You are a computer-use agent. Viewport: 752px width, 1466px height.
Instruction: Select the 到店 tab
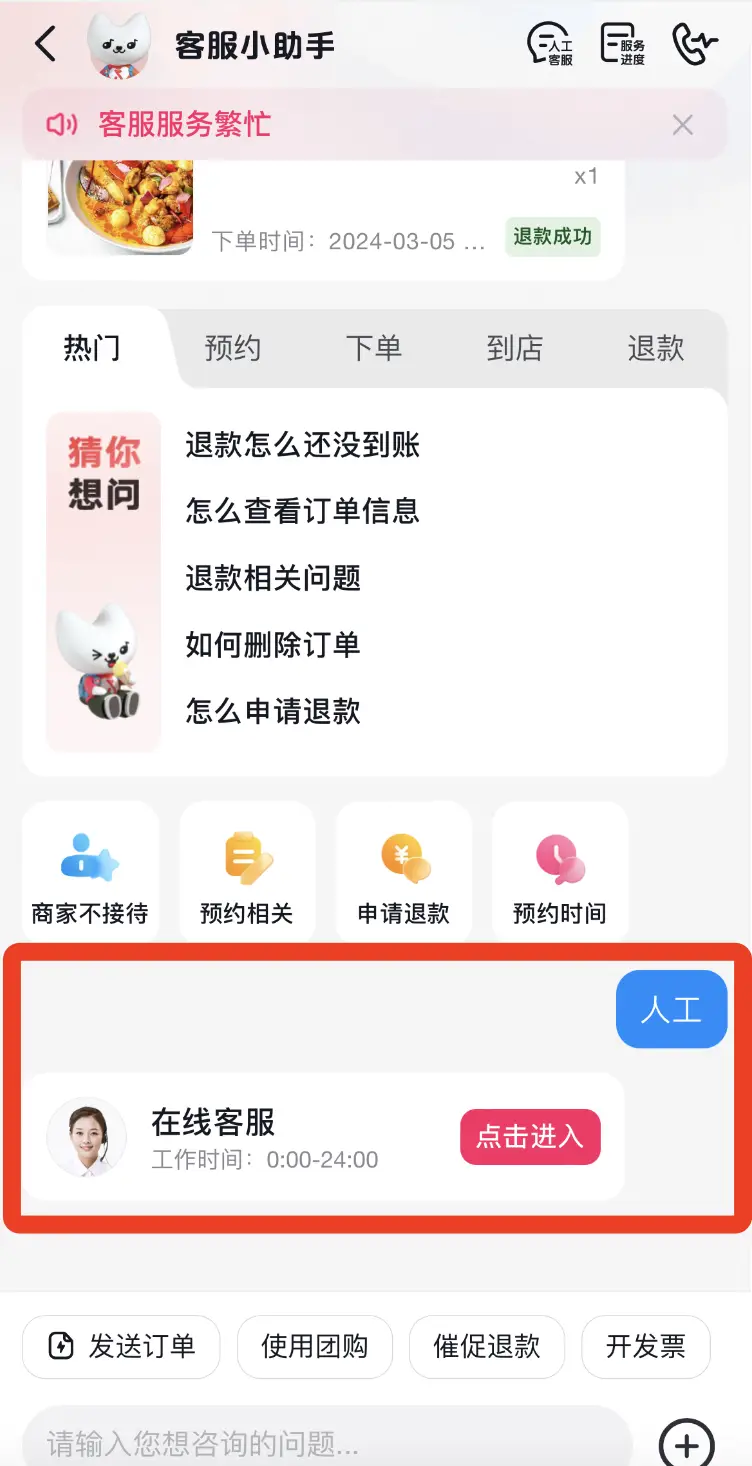click(514, 348)
